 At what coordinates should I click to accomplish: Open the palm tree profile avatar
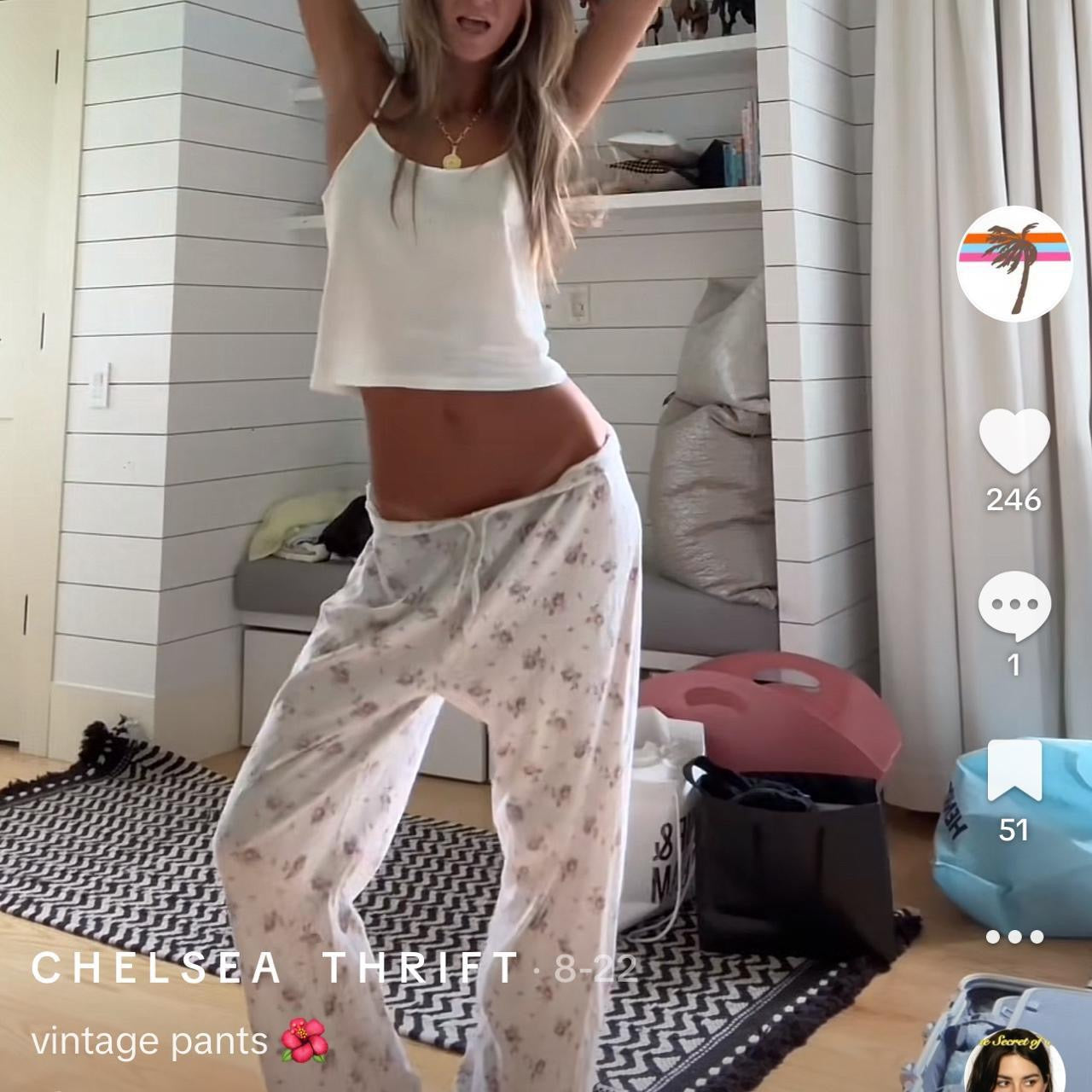(1014, 263)
